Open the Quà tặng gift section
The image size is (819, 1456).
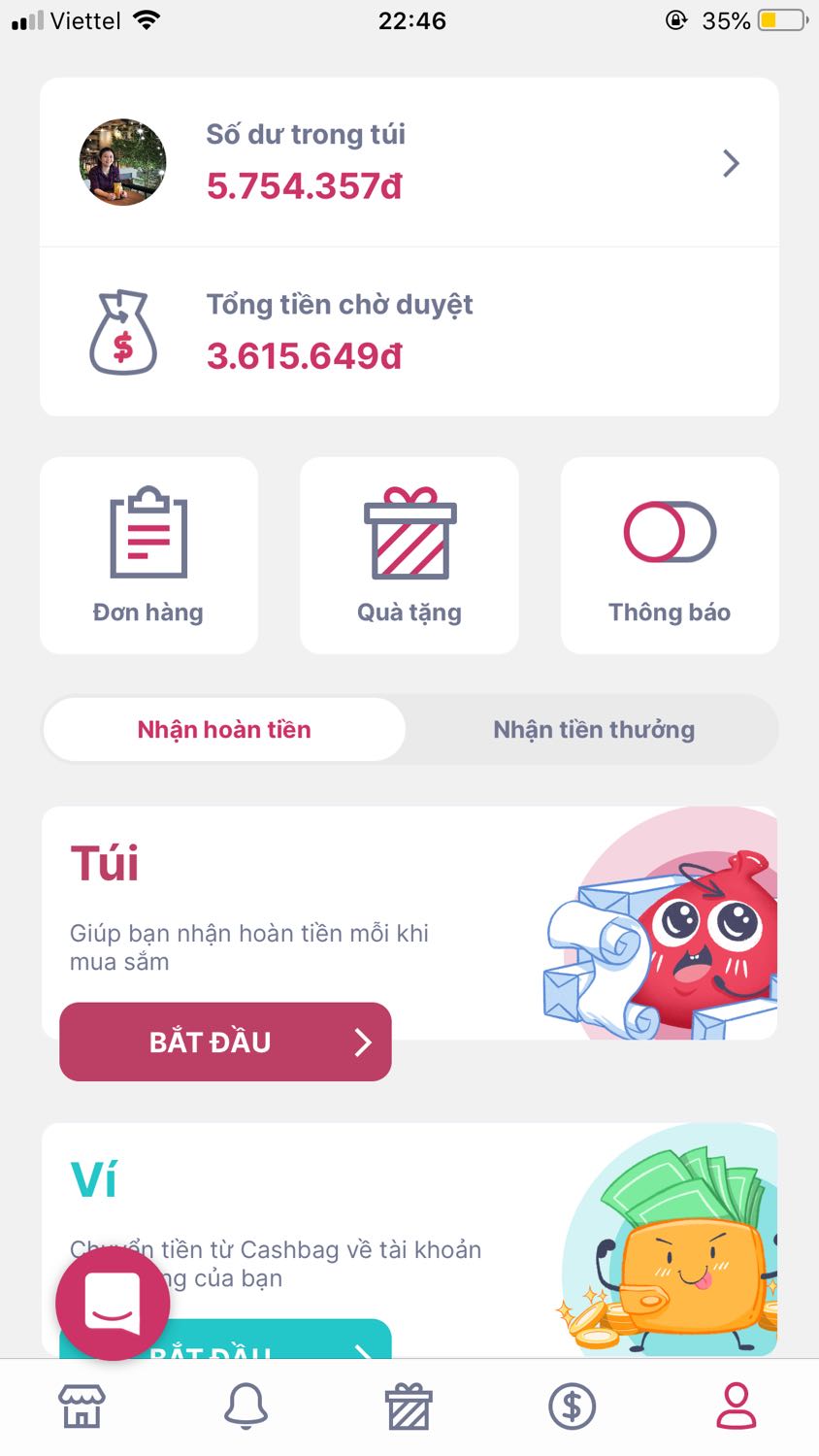tap(409, 554)
